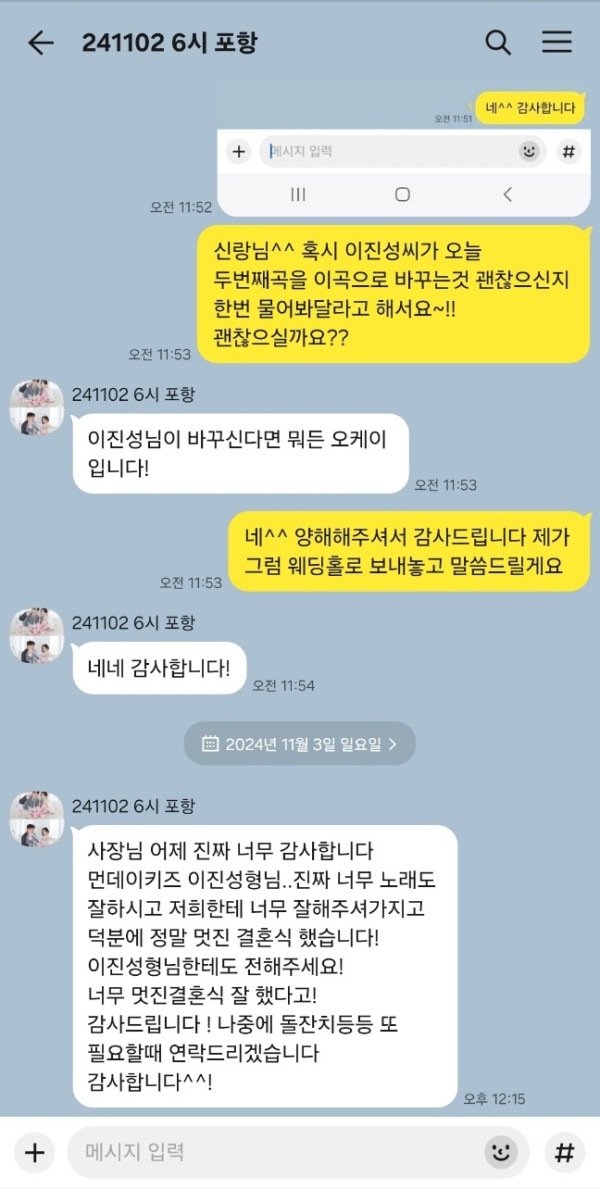Search within this chat conversation
This screenshot has width=600, height=1189.
(498, 42)
